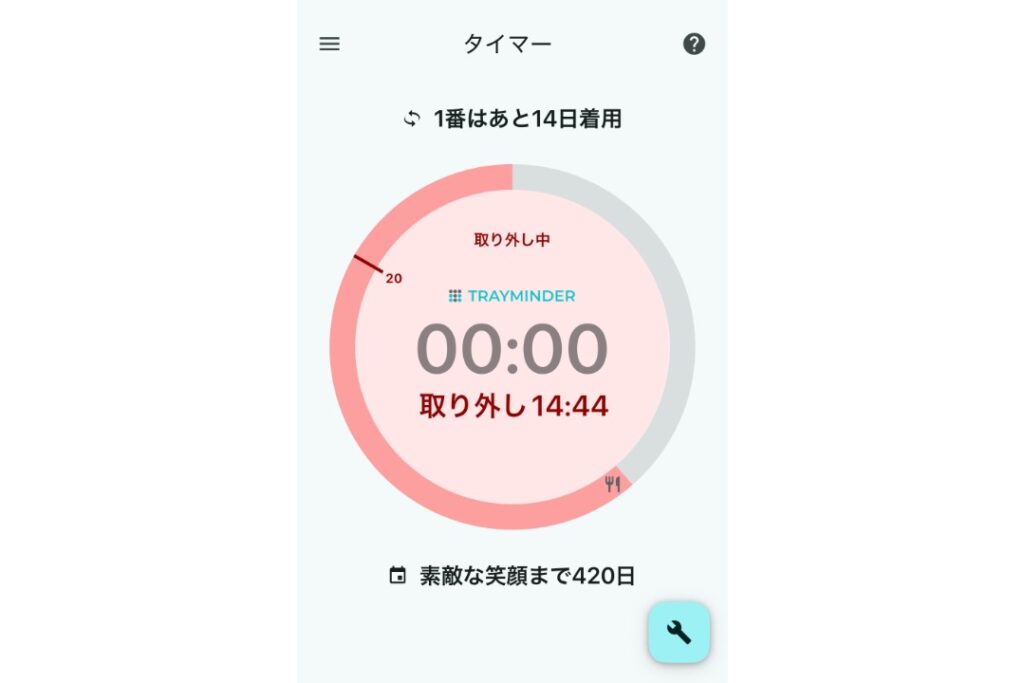Open the 420 days remaining calendar info
1024x683 pixels.
[512, 576]
